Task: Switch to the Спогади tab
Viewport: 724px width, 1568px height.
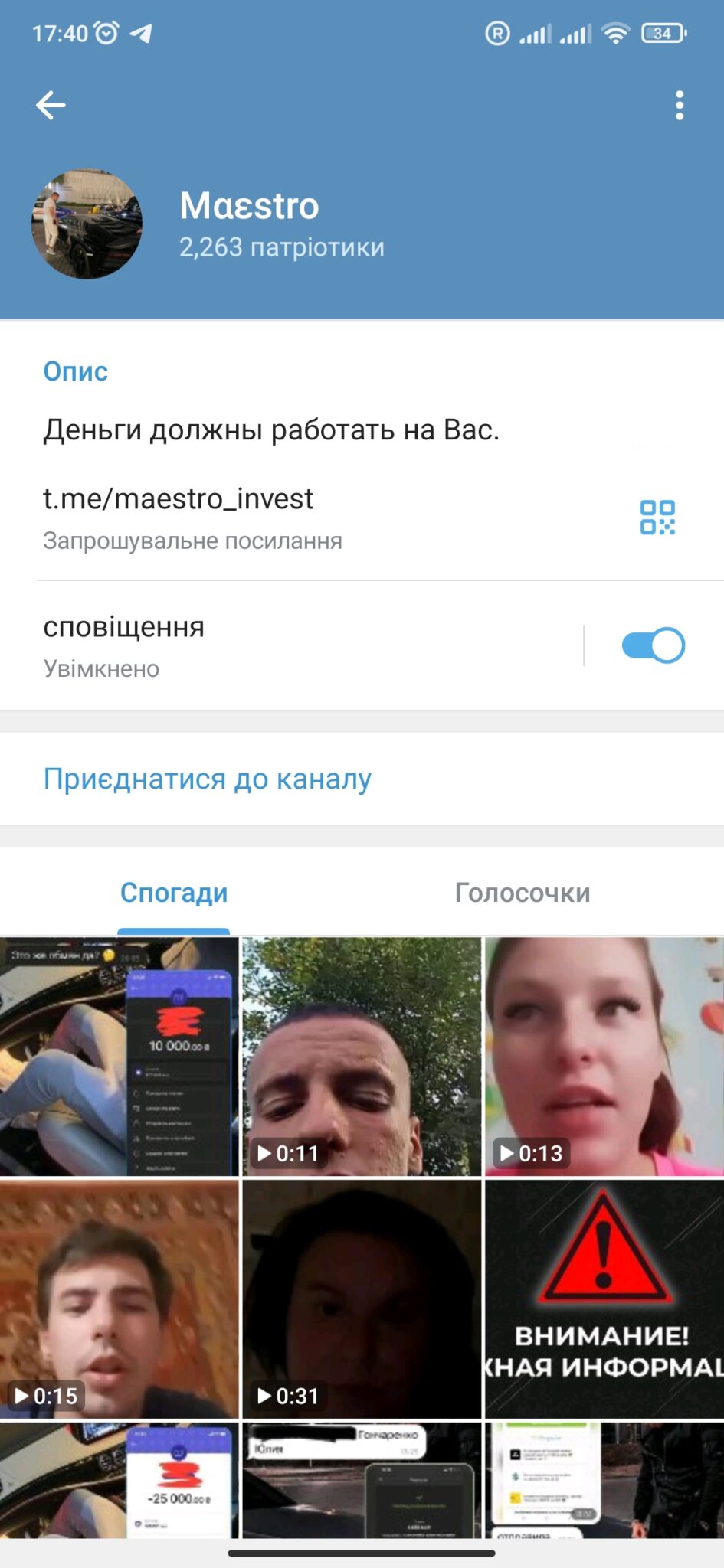Action: pos(174,893)
